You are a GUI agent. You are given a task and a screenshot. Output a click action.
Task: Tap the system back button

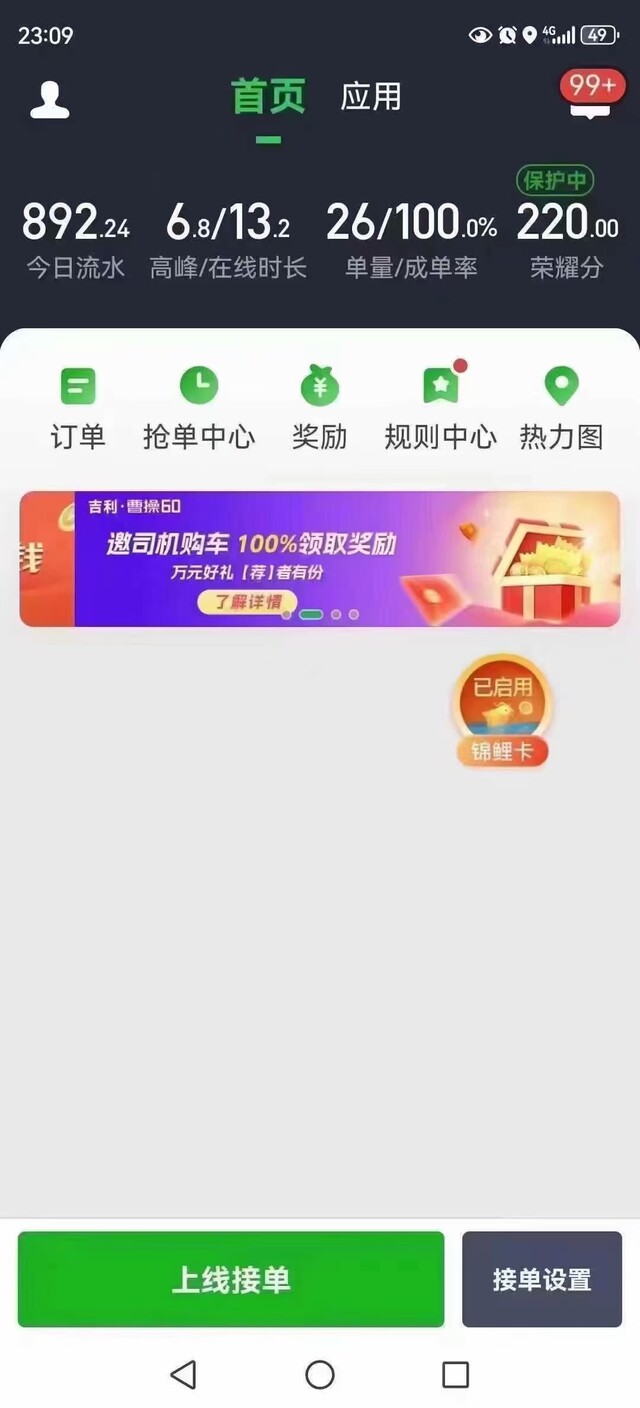point(183,1374)
